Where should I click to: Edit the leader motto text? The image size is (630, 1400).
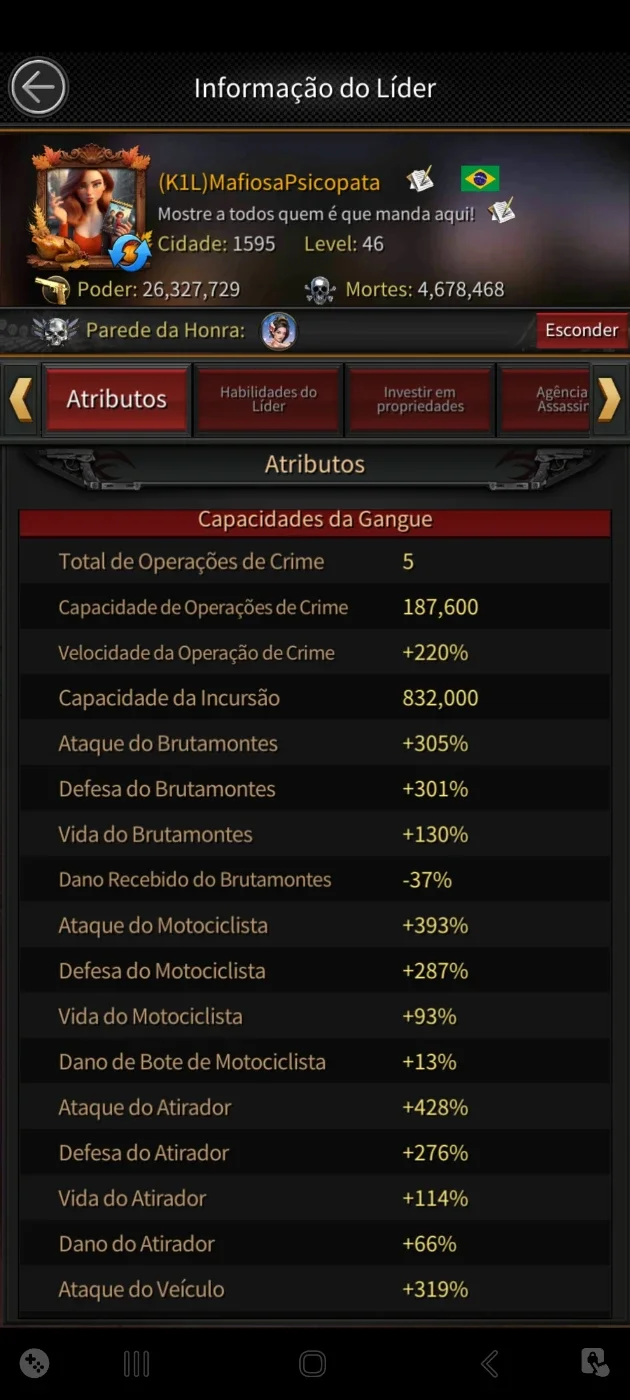(x=502, y=212)
